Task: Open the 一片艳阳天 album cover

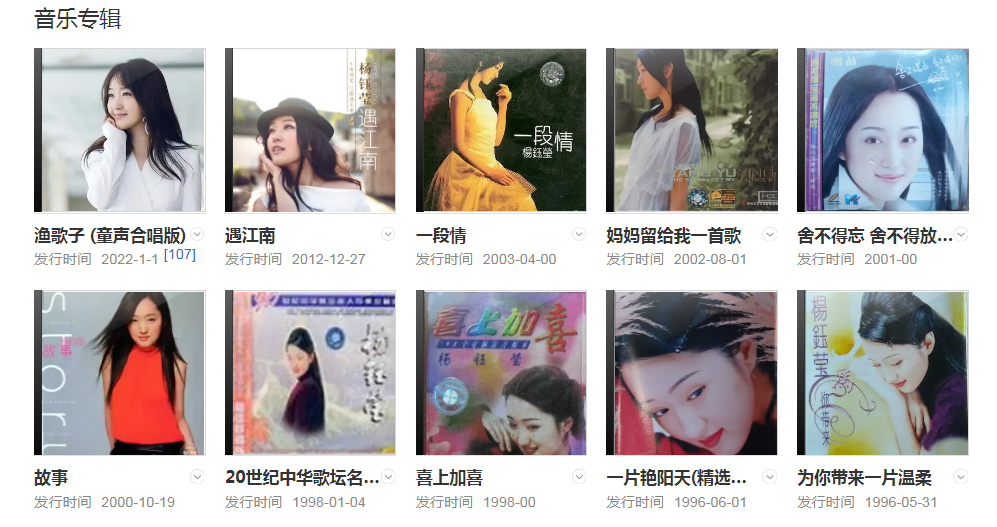Action: tap(692, 373)
